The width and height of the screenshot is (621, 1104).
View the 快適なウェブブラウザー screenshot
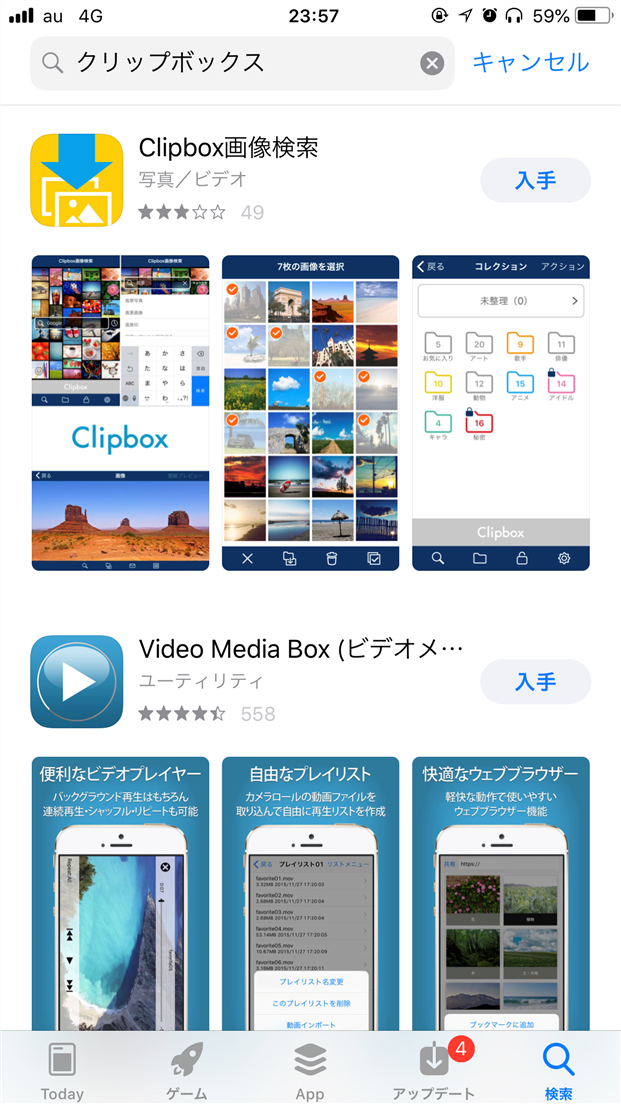click(x=501, y=890)
